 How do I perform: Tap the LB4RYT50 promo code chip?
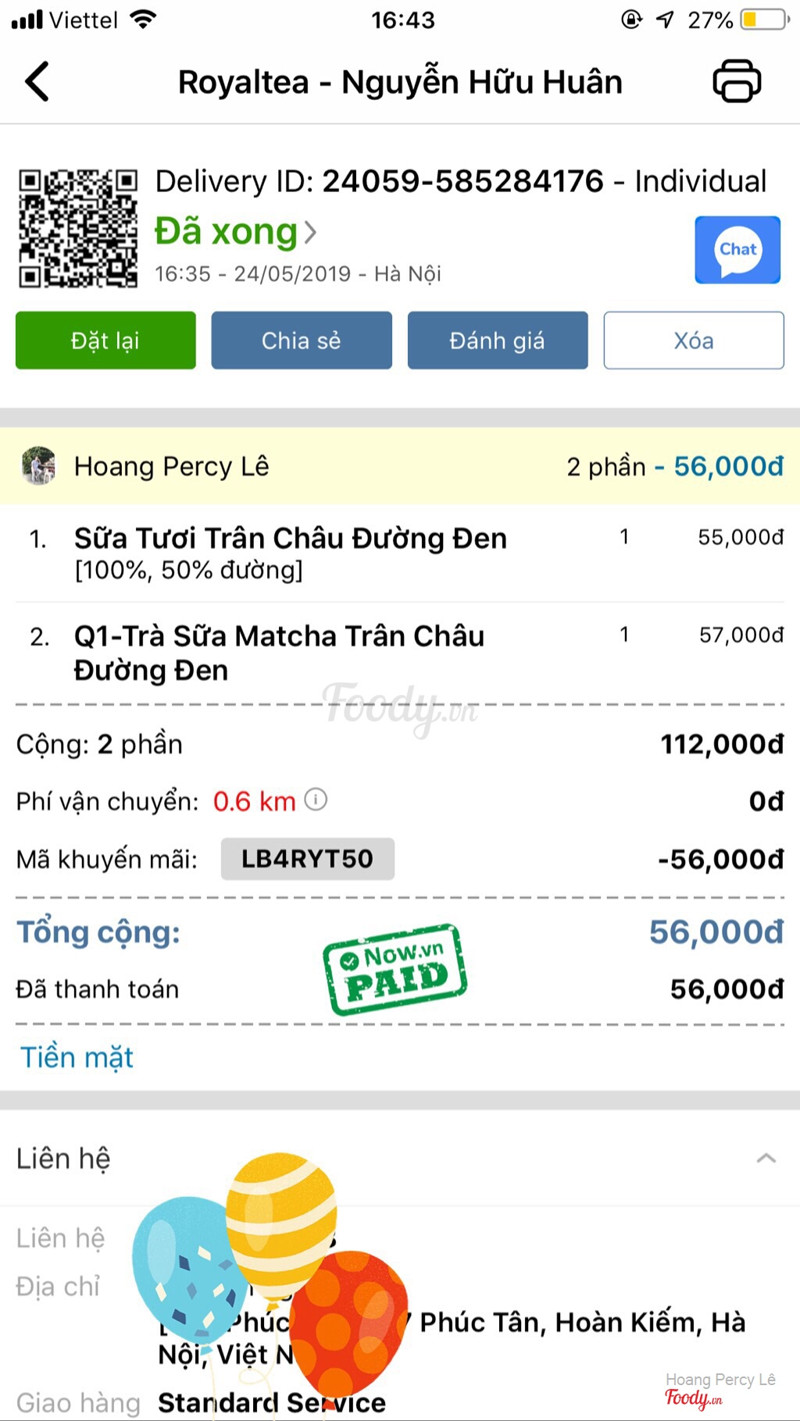coord(307,859)
